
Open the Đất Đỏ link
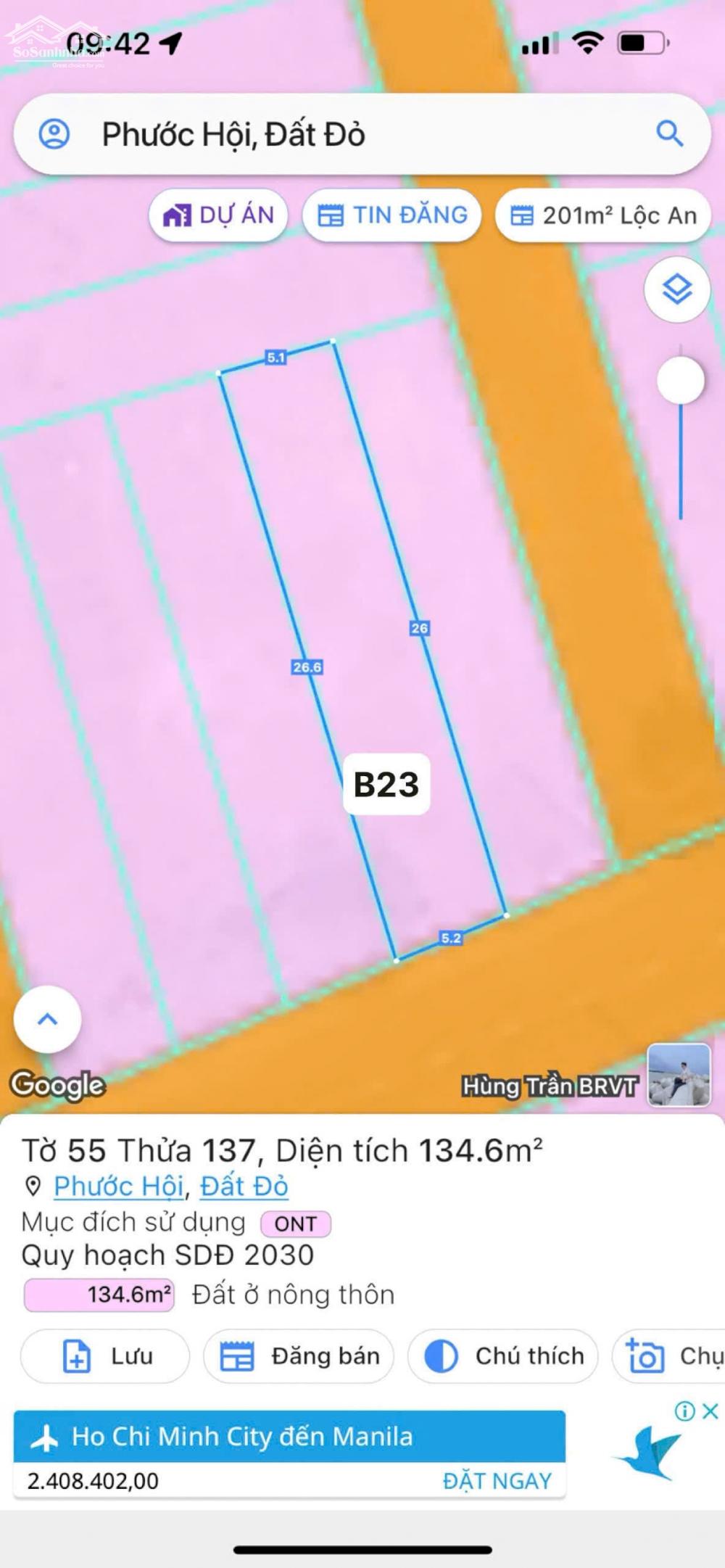[244, 1187]
